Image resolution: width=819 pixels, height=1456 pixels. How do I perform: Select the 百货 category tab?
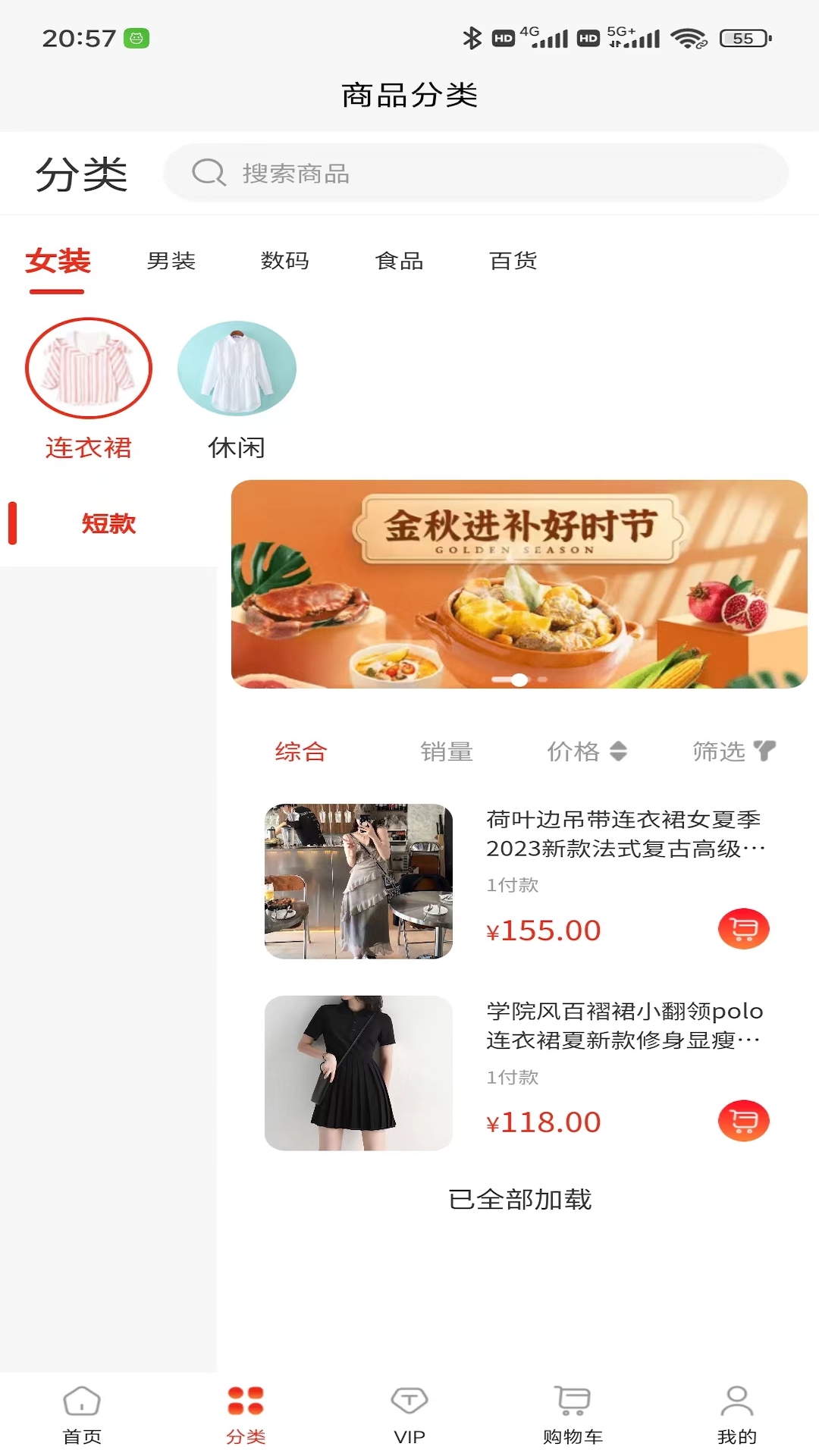(x=513, y=261)
